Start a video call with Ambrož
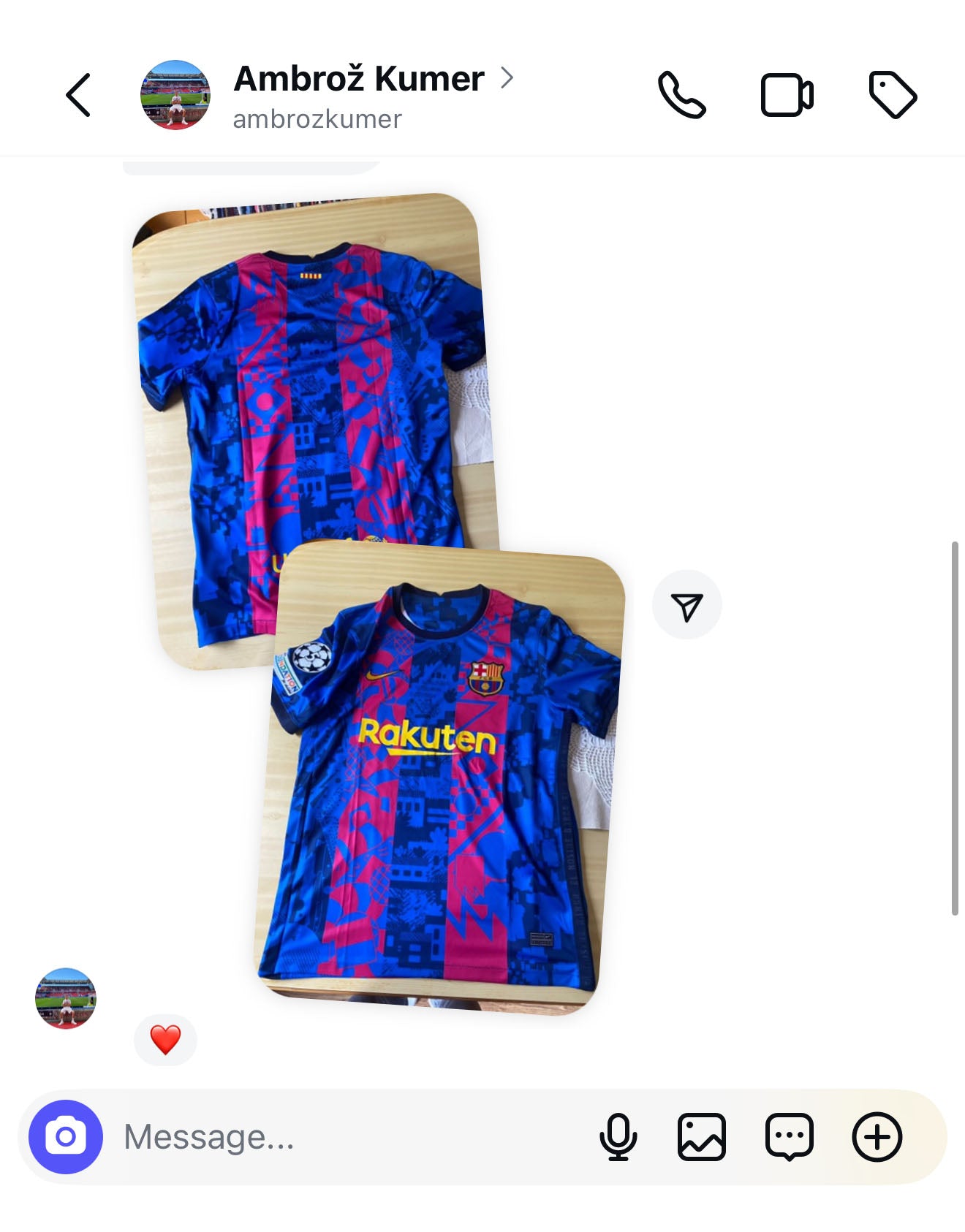 click(x=787, y=95)
